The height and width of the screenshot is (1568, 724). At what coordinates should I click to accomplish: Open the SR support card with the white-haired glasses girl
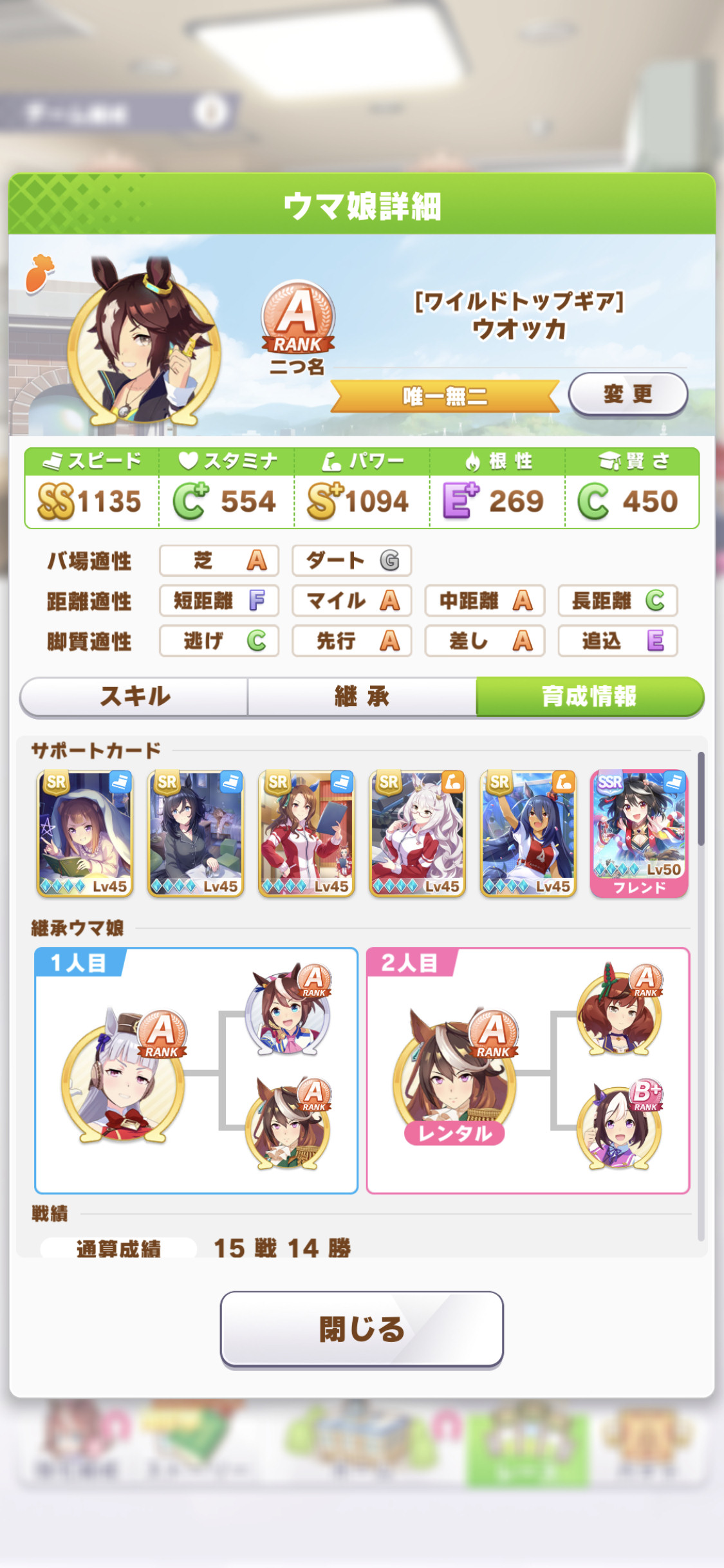pyautogui.click(x=417, y=834)
